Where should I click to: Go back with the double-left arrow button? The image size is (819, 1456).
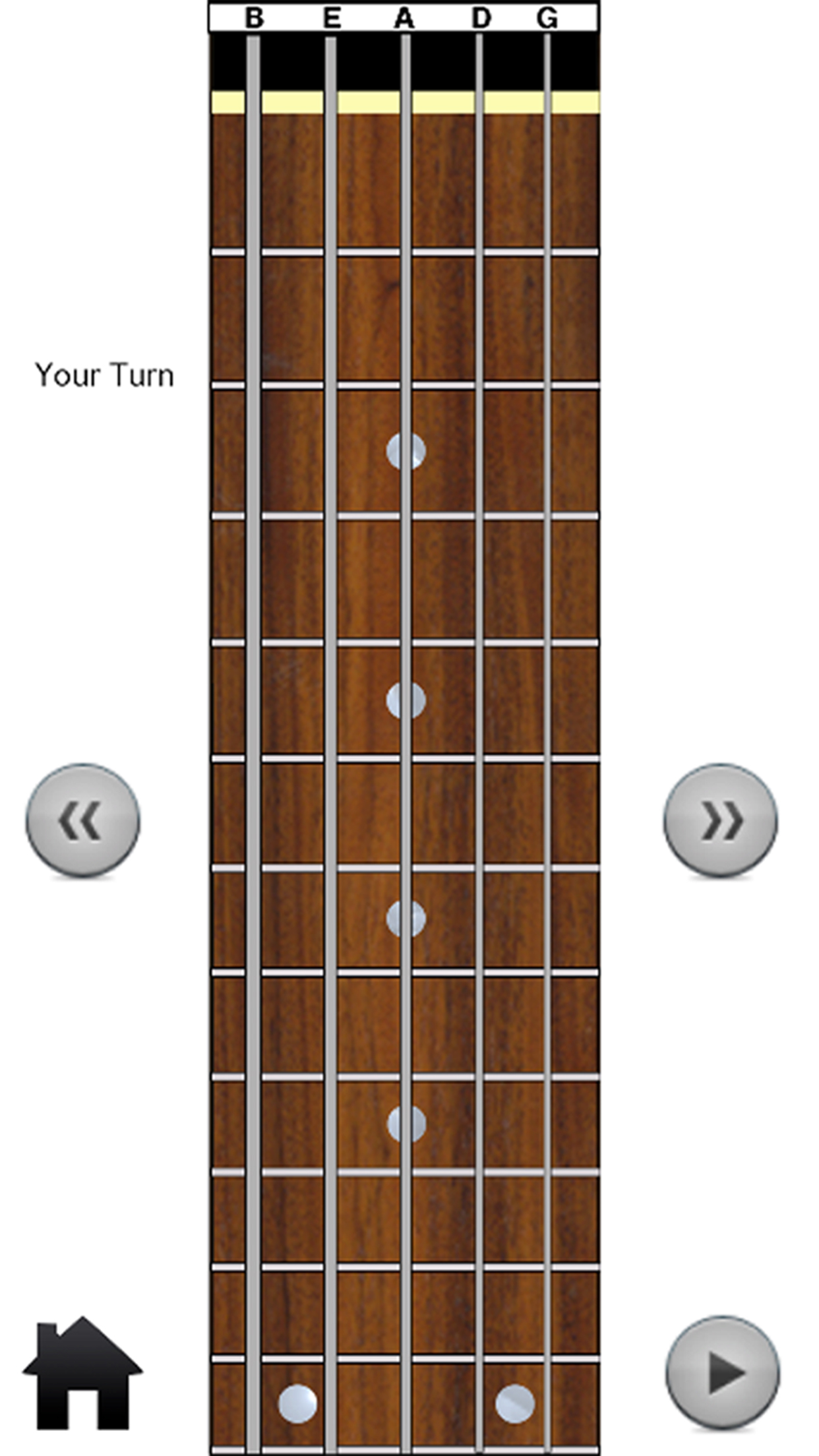(83, 820)
